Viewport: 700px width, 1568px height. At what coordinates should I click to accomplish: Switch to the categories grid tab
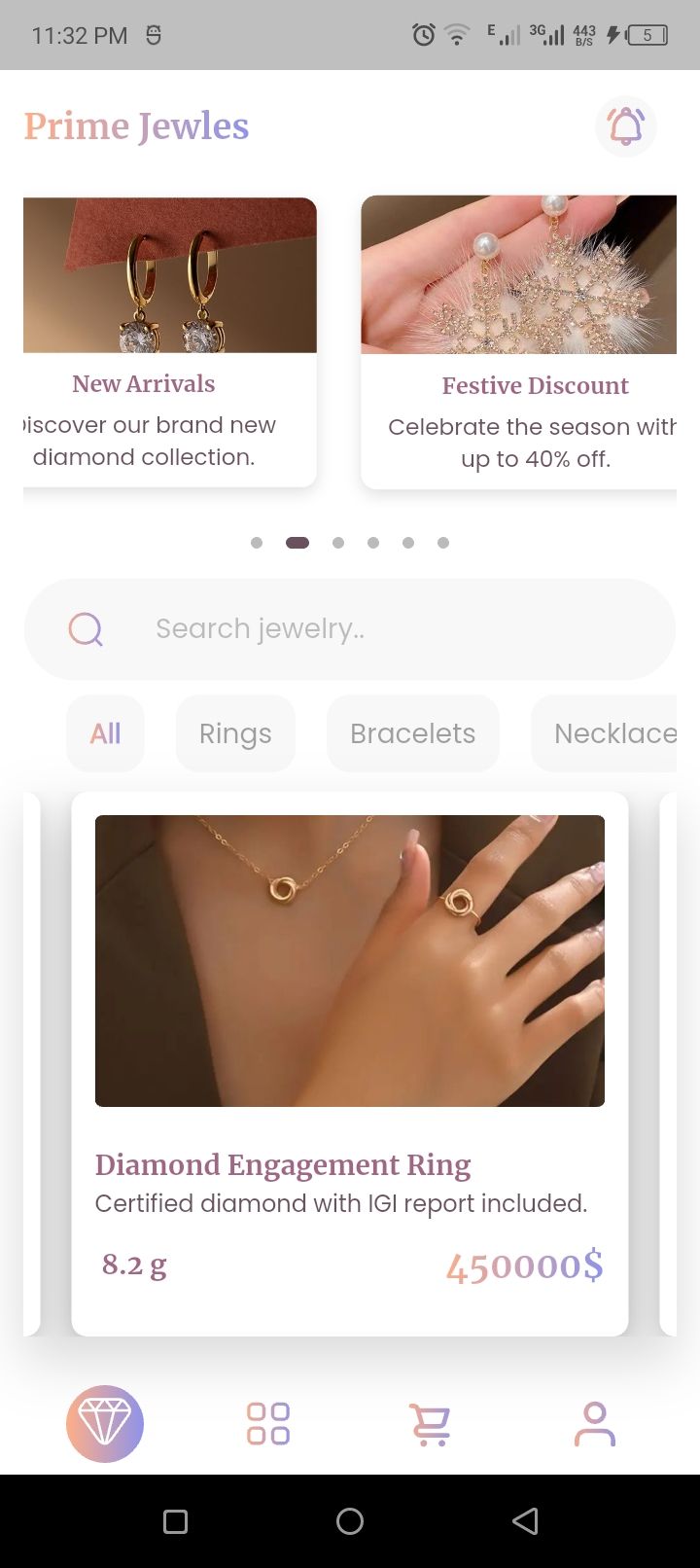268,1424
